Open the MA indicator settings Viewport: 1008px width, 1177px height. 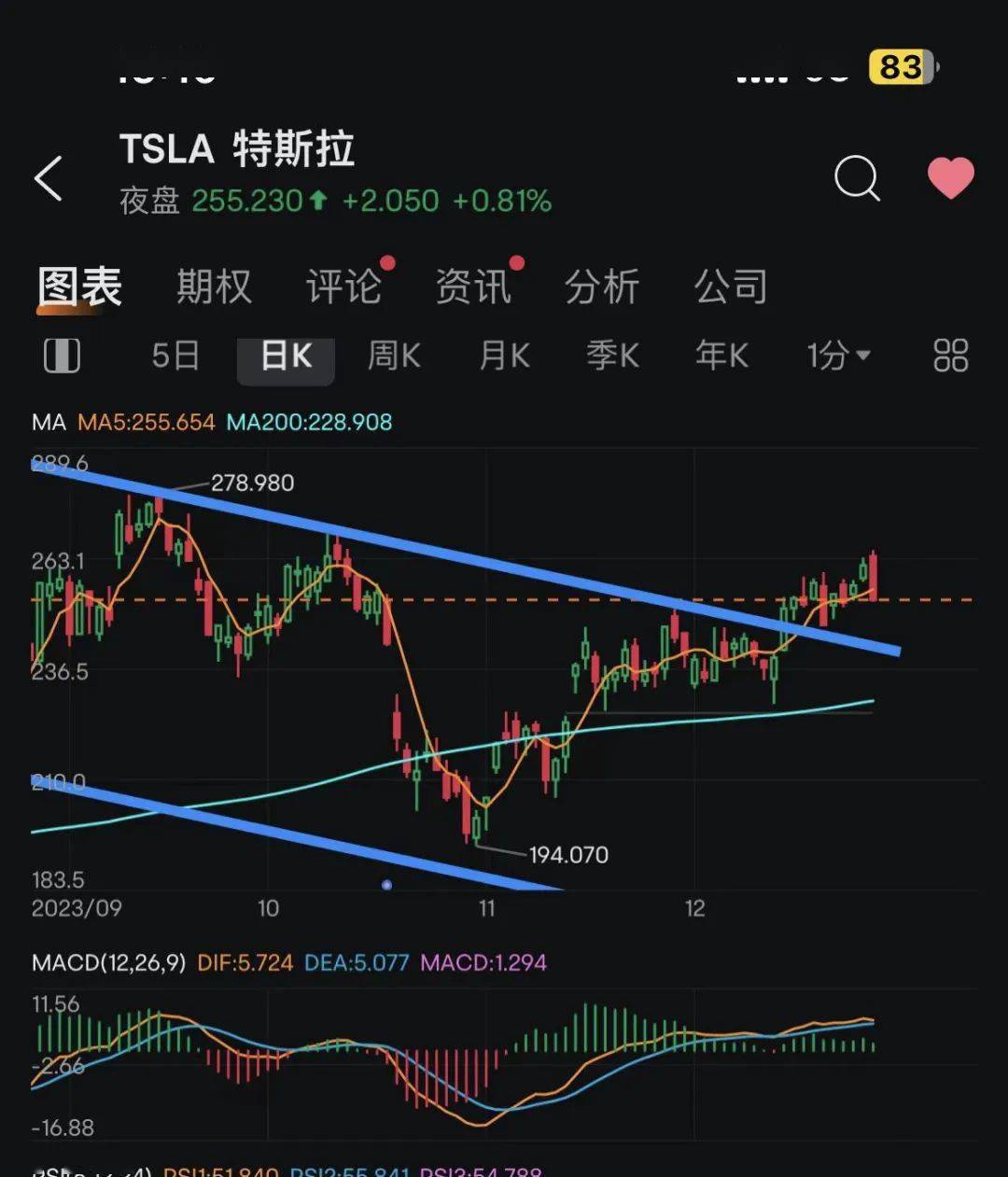(49, 422)
